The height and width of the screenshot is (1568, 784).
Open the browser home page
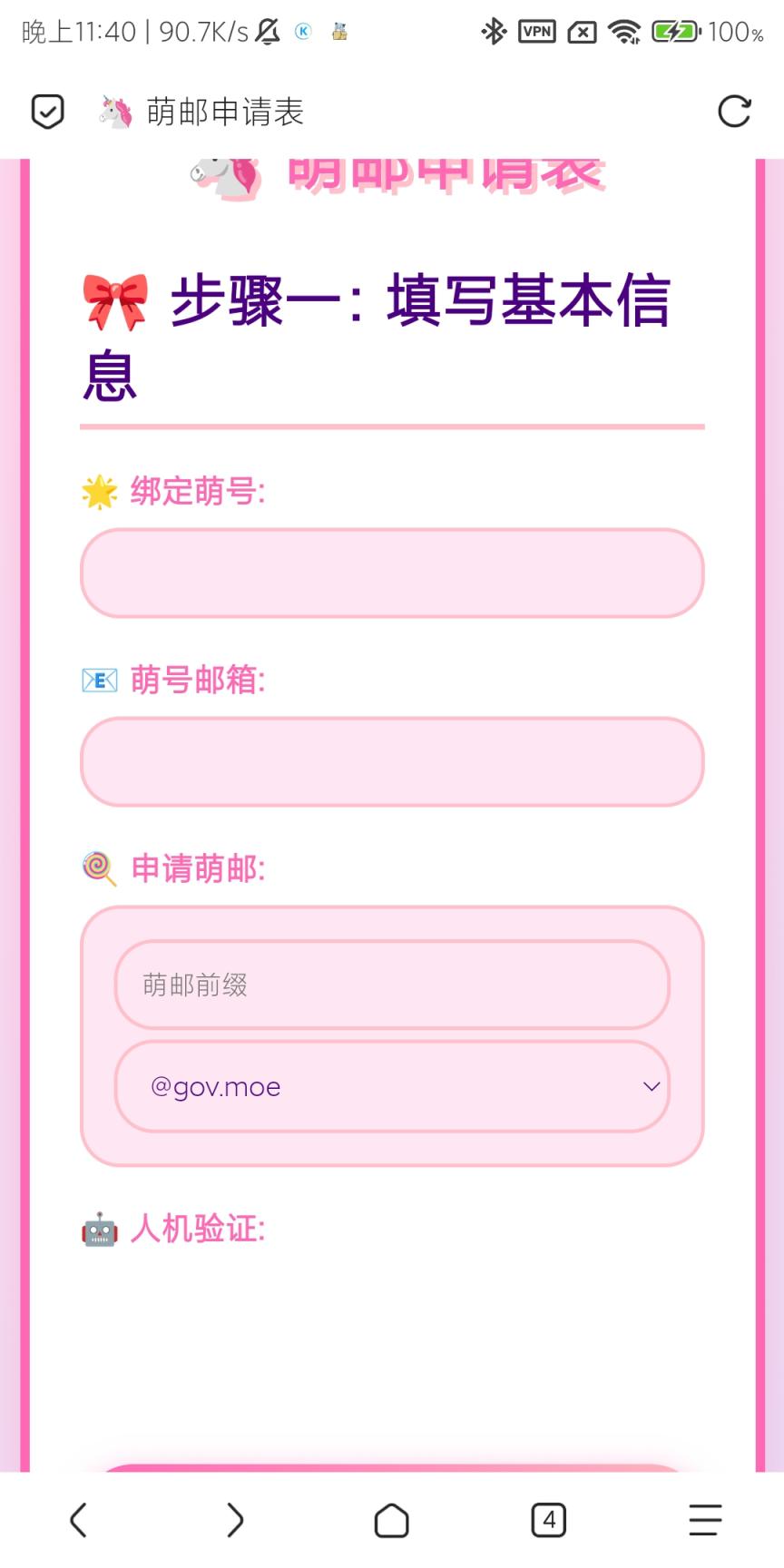[x=392, y=1520]
